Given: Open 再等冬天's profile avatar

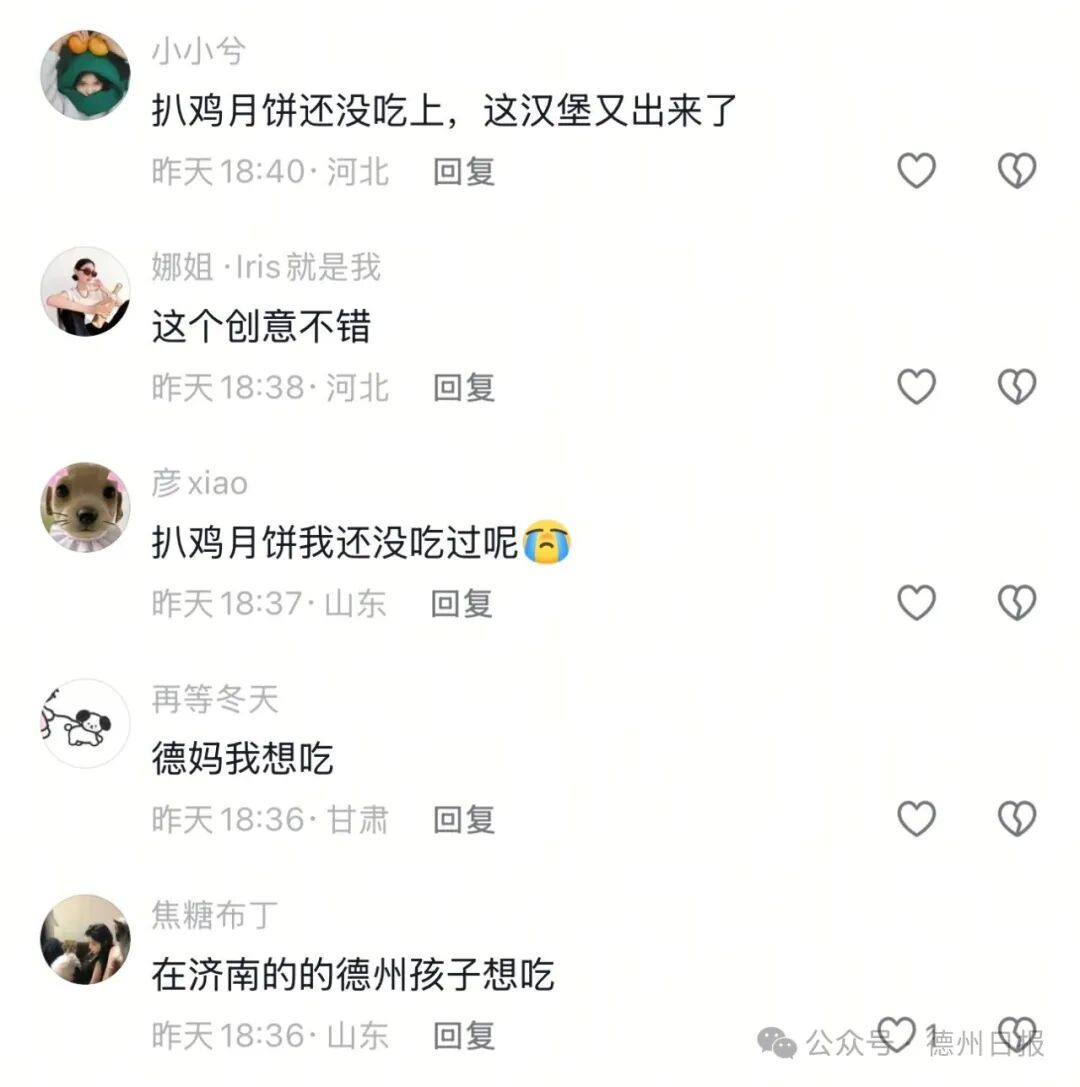Looking at the screenshot, I should tap(85, 723).
